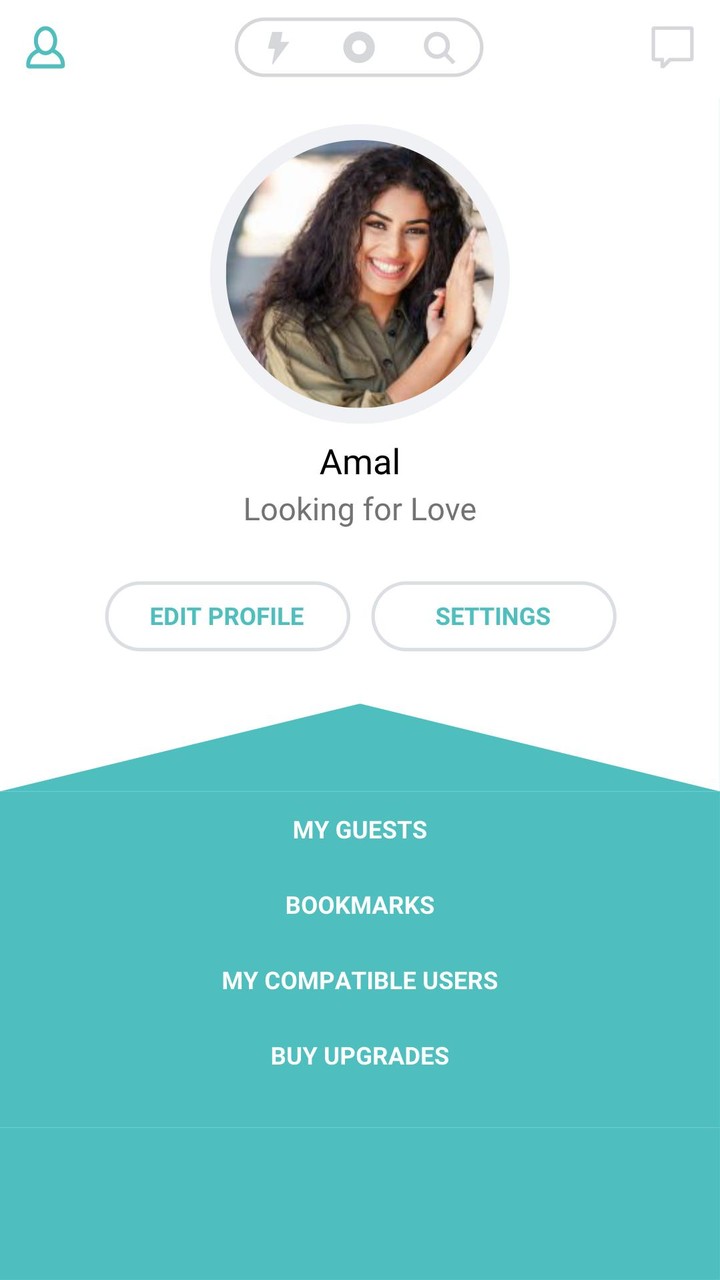Open the search magnifier tab

(x=439, y=48)
